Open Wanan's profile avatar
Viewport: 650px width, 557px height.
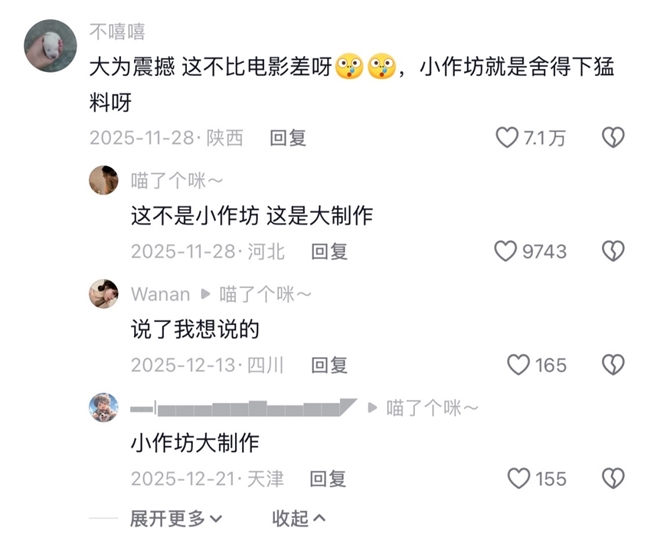(104, 294)
